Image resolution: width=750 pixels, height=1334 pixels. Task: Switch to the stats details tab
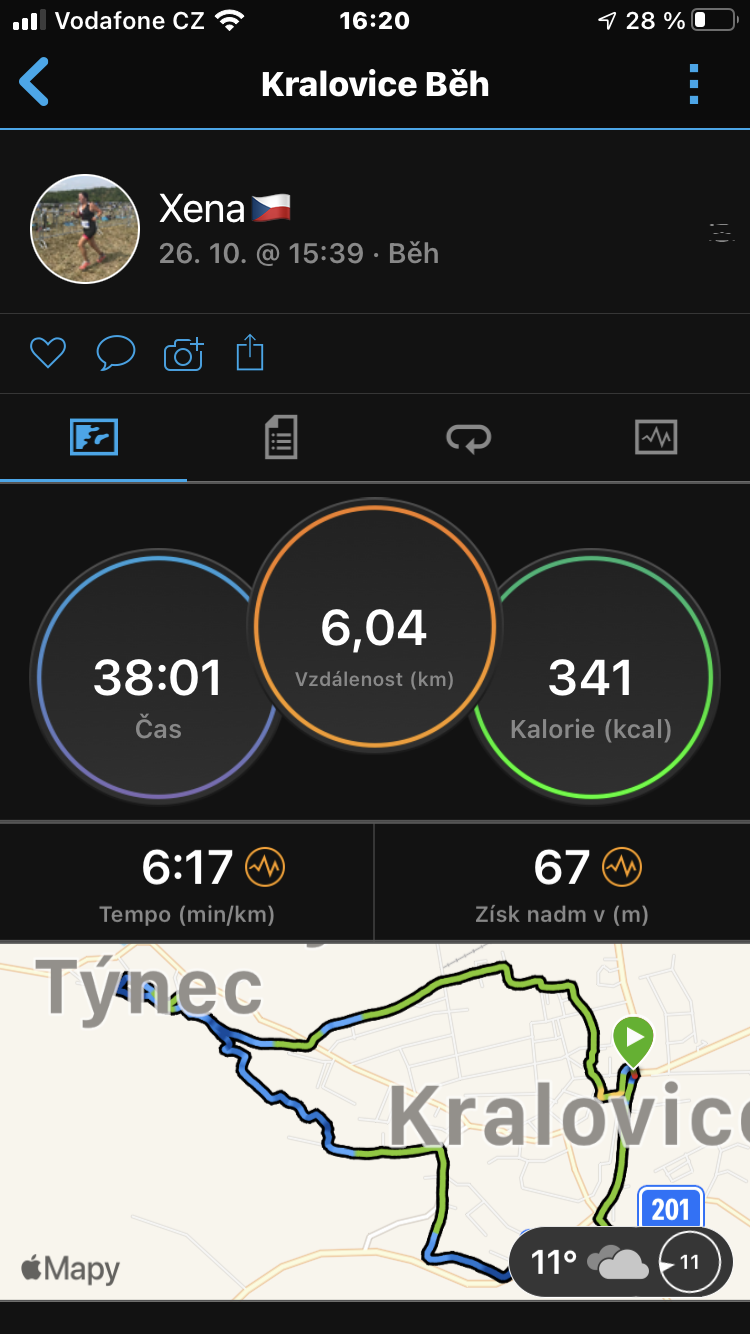(x=281, y=437)
